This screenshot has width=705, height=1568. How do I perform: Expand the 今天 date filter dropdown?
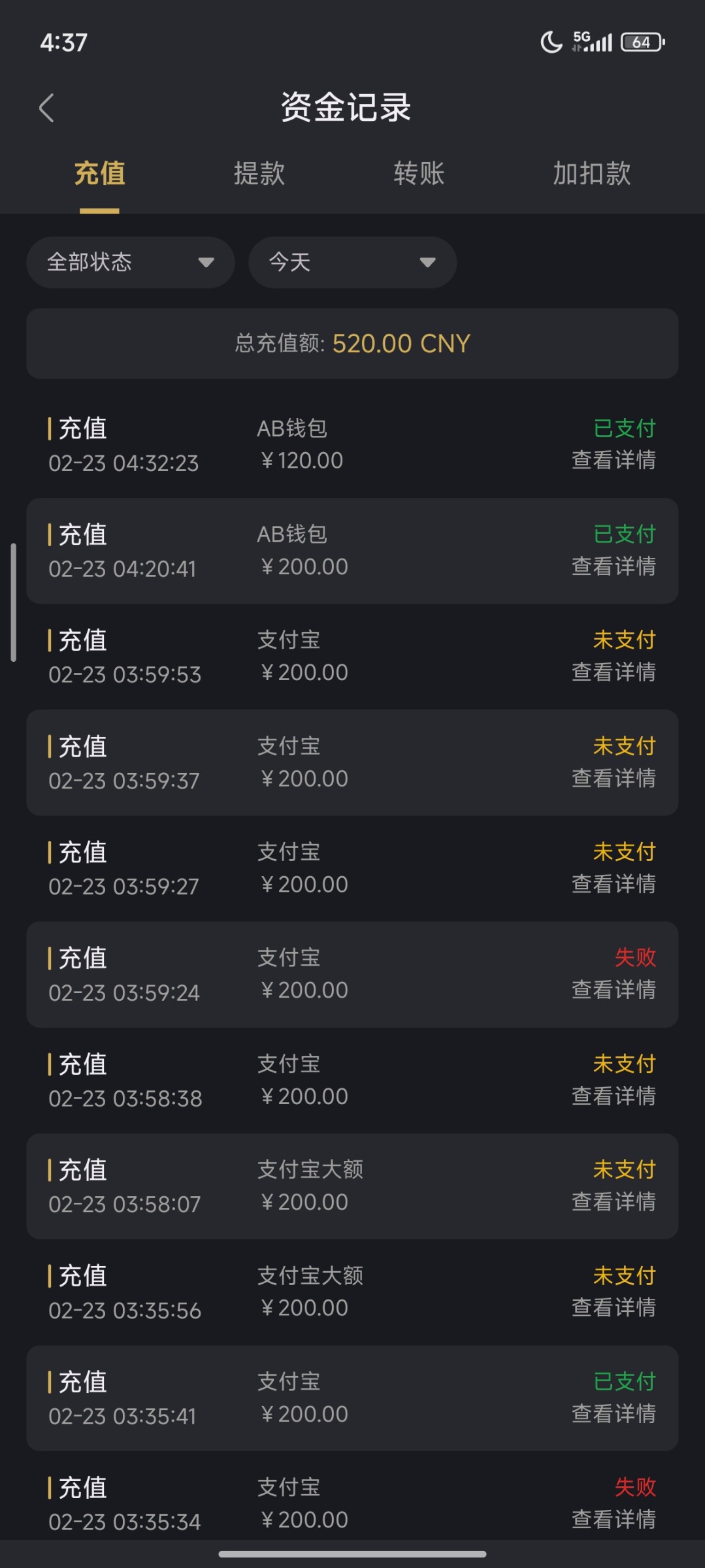pyautogui.click(x=352, y=262)
